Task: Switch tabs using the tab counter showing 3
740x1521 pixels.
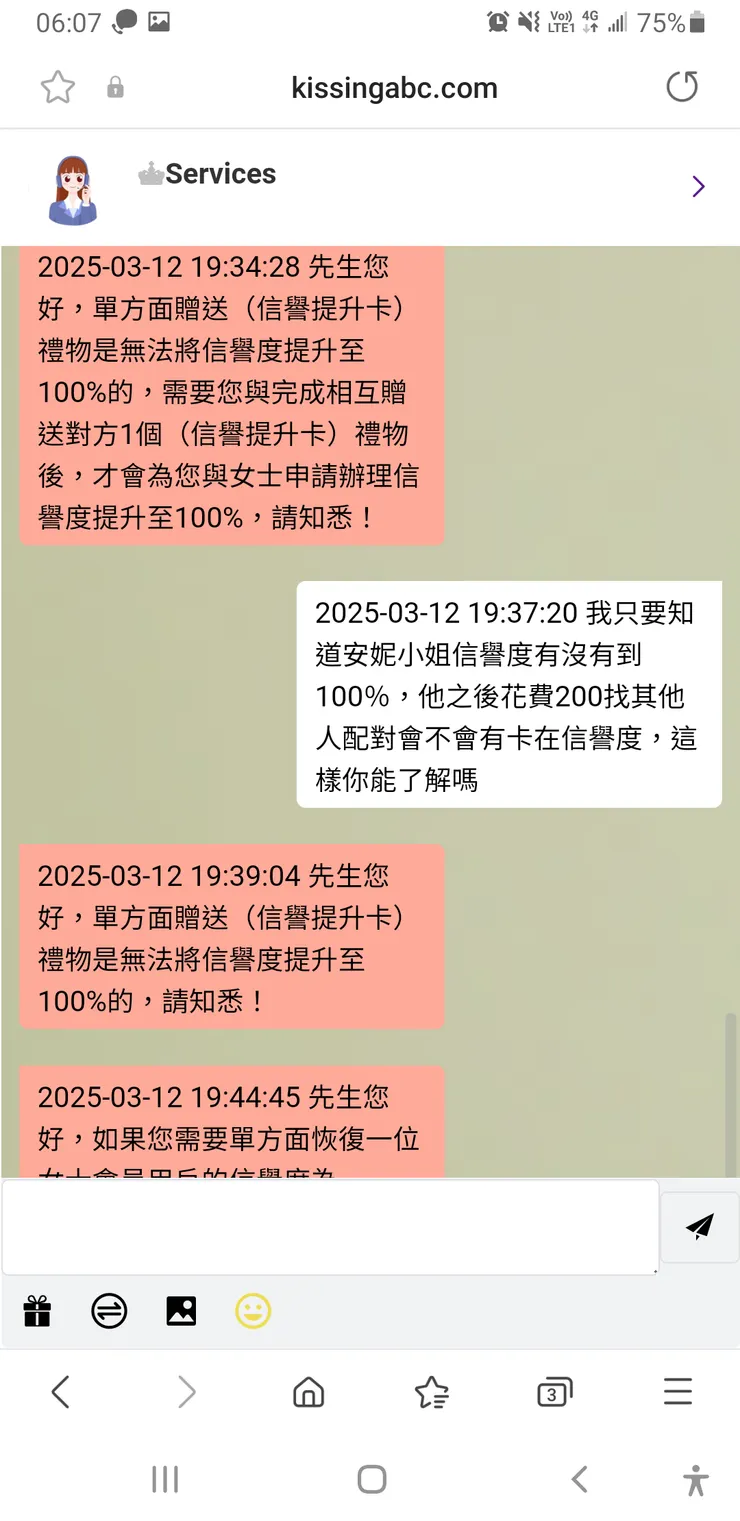Action: point(554,1391)
